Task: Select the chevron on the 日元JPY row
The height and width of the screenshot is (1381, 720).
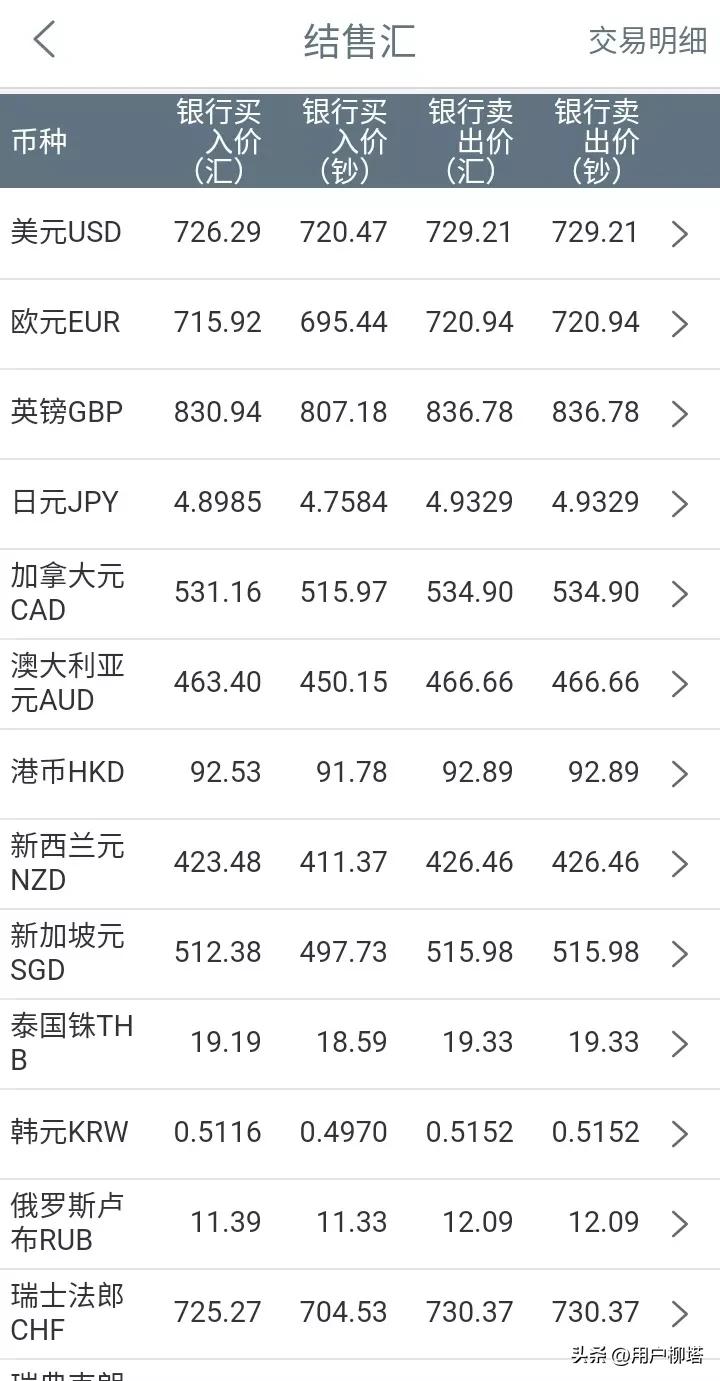Action: [681, 503]
